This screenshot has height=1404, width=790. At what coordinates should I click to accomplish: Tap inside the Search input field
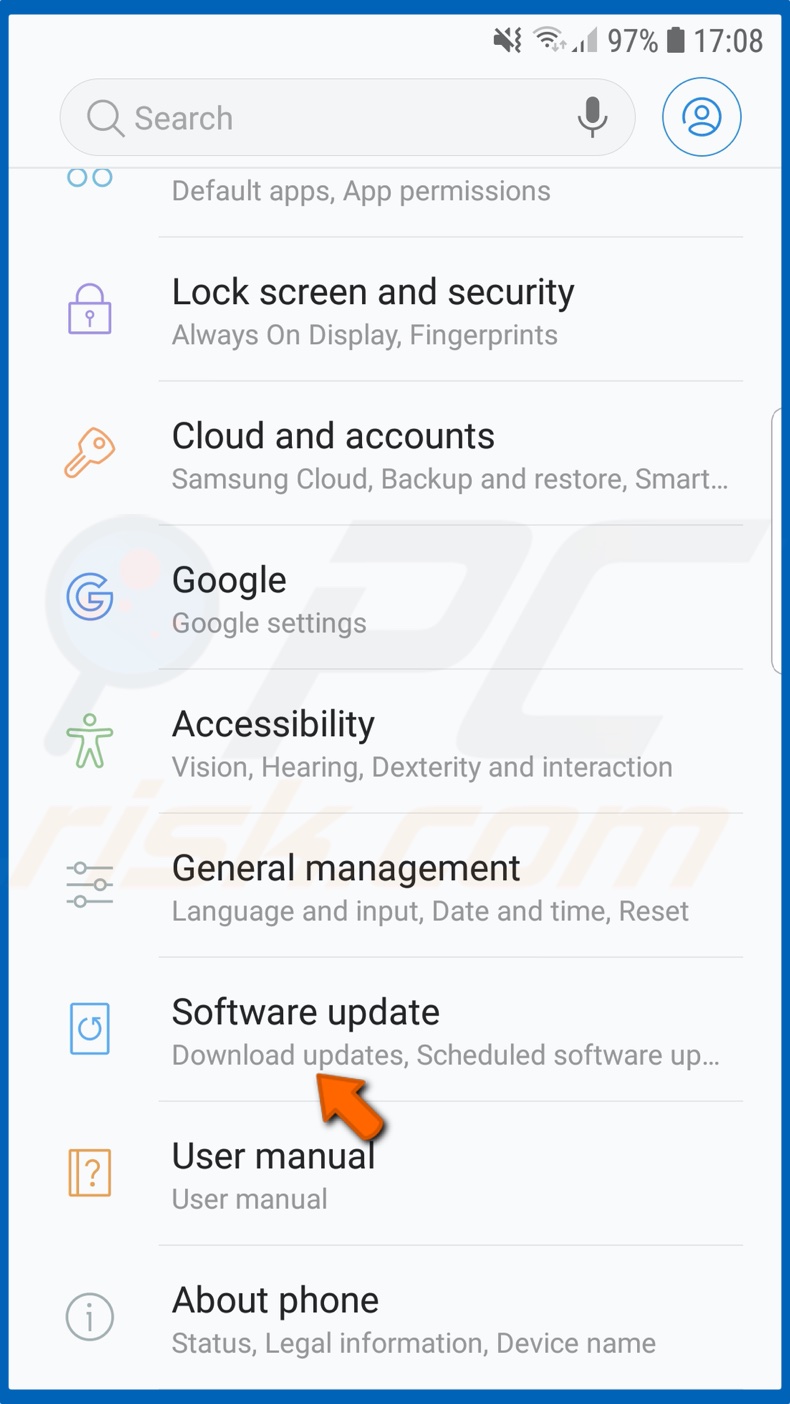tap(300, 116)
